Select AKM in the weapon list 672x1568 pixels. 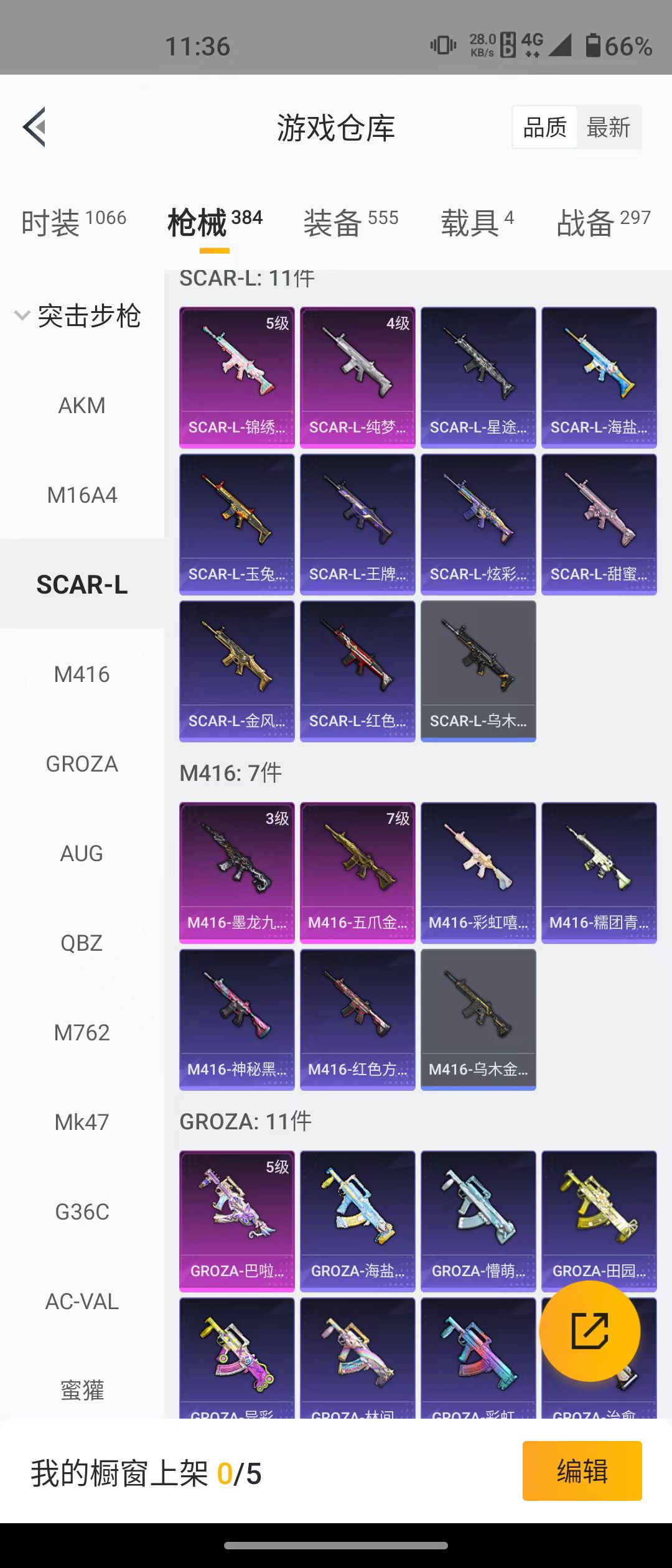(x=82, y=406)
